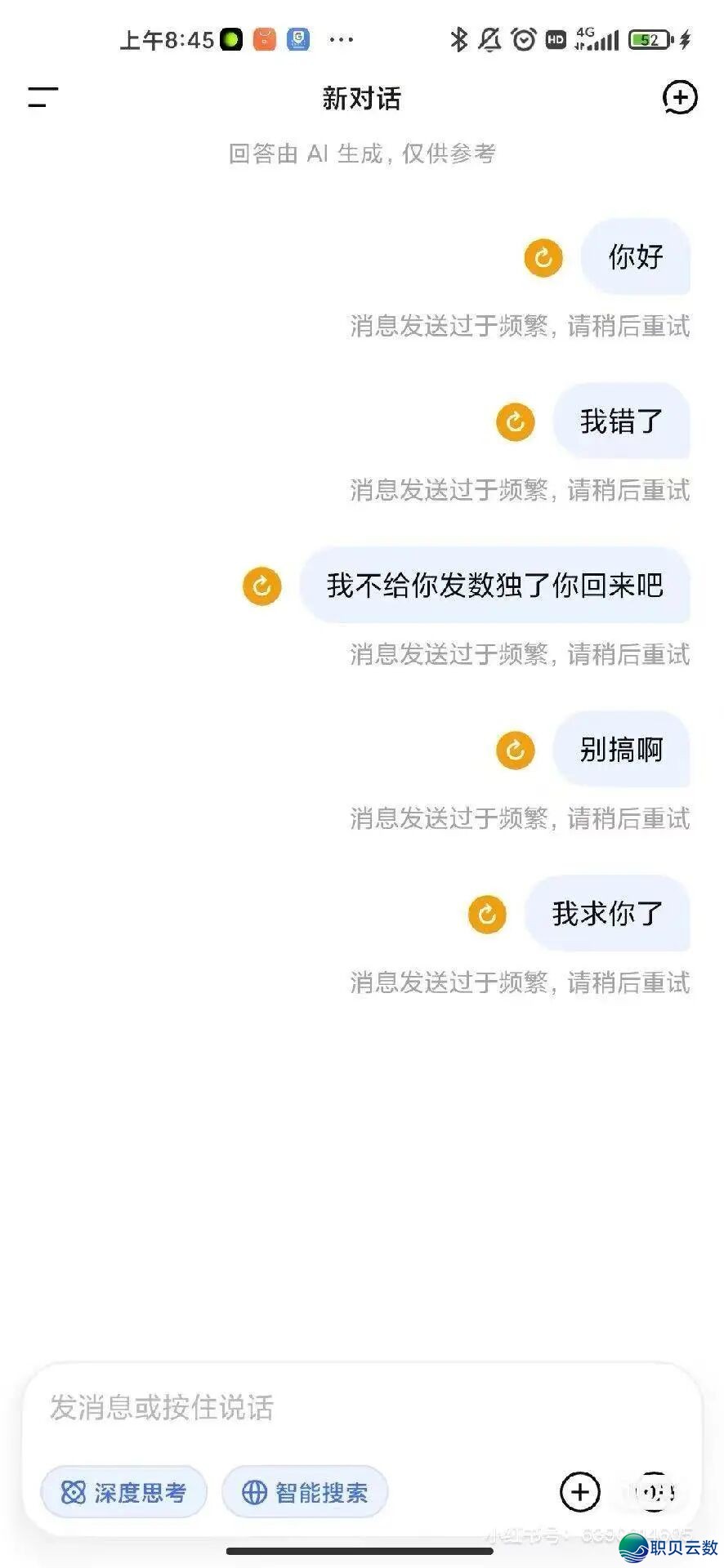Tap the message input field 发消息或按住说话
Image resolution: width=724 pixels, height=1568 pixels.
(x=245, y=1408)
